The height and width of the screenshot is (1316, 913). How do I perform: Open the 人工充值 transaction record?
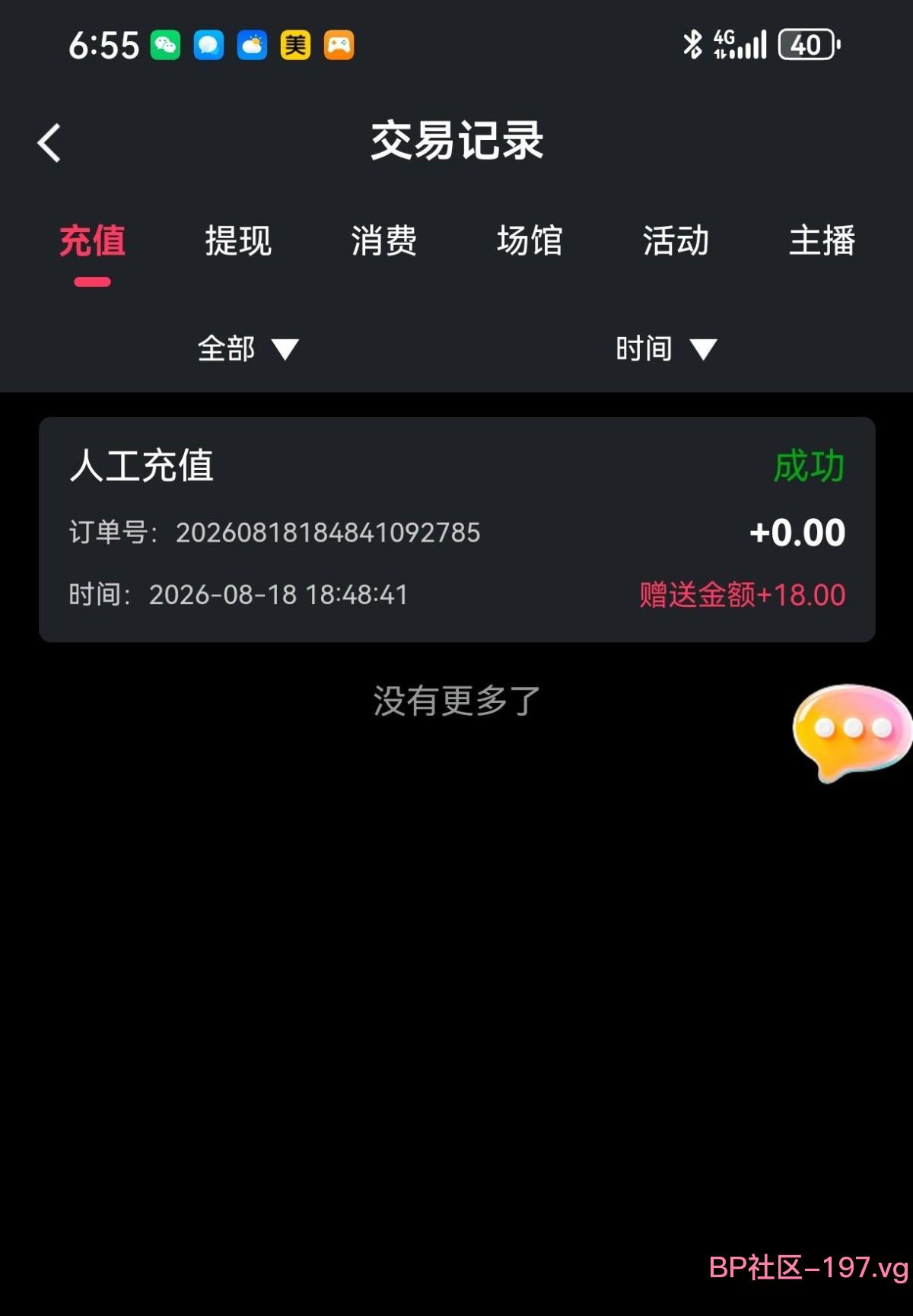457,529
